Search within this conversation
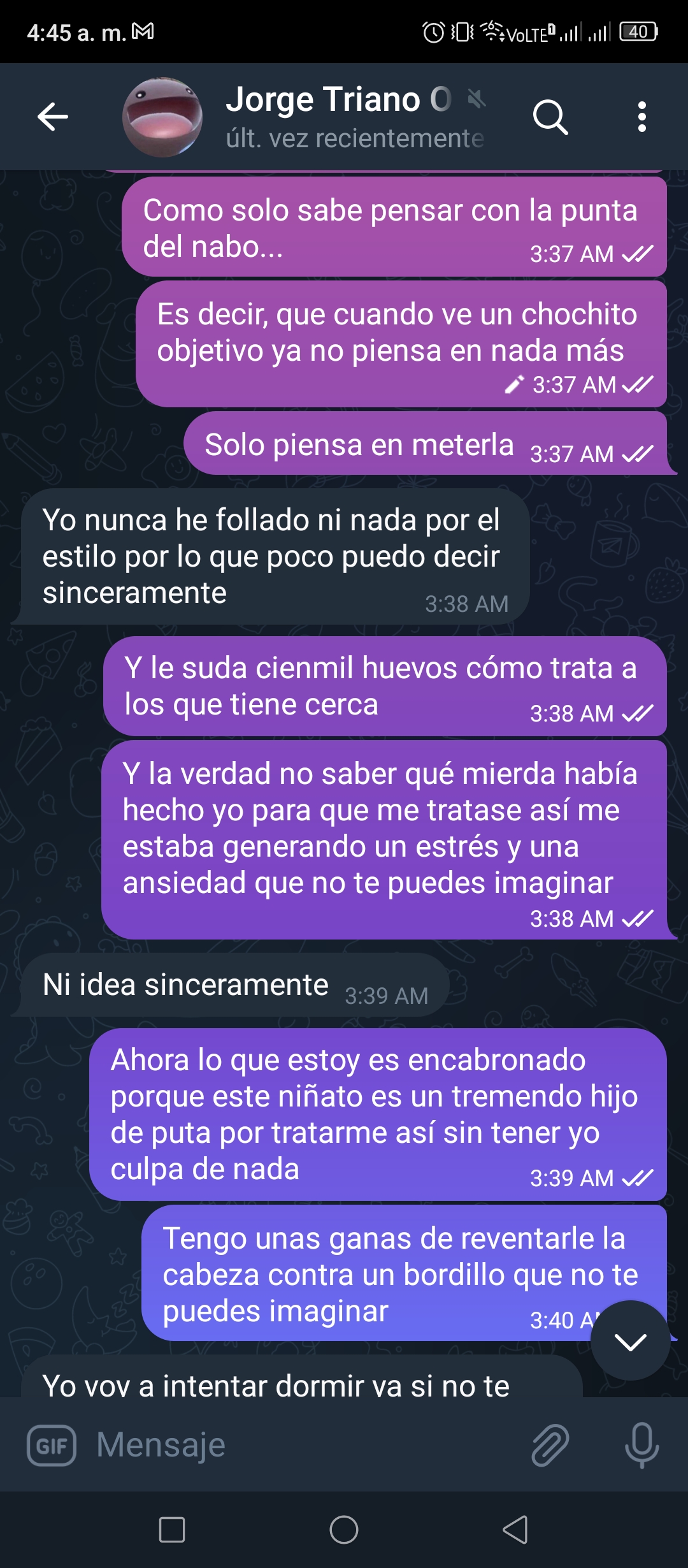Image resolution: width=688 pixels, height=1568 pixels. [x=550, y=117]
